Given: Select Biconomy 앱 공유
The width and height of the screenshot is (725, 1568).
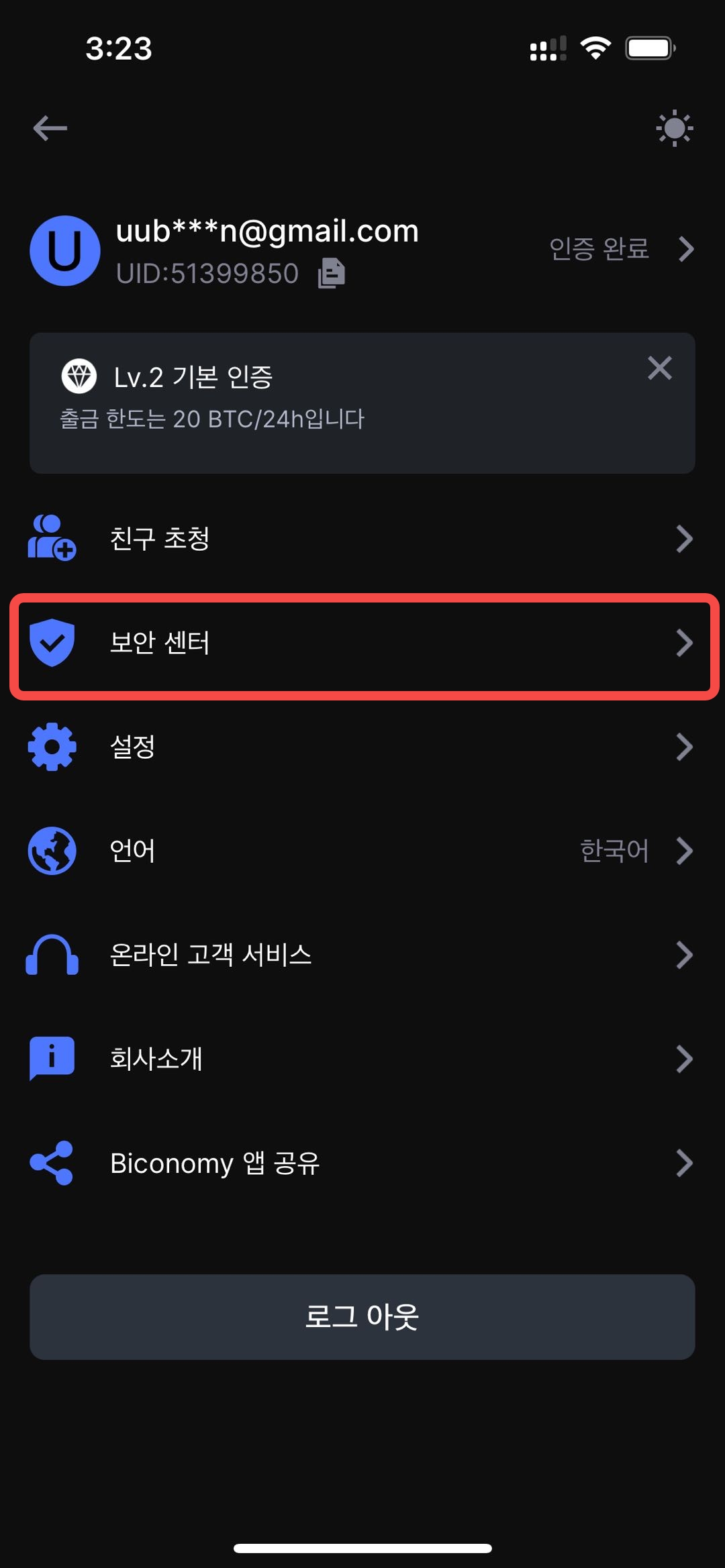Looking at the screenshot, I should 362,1163.
